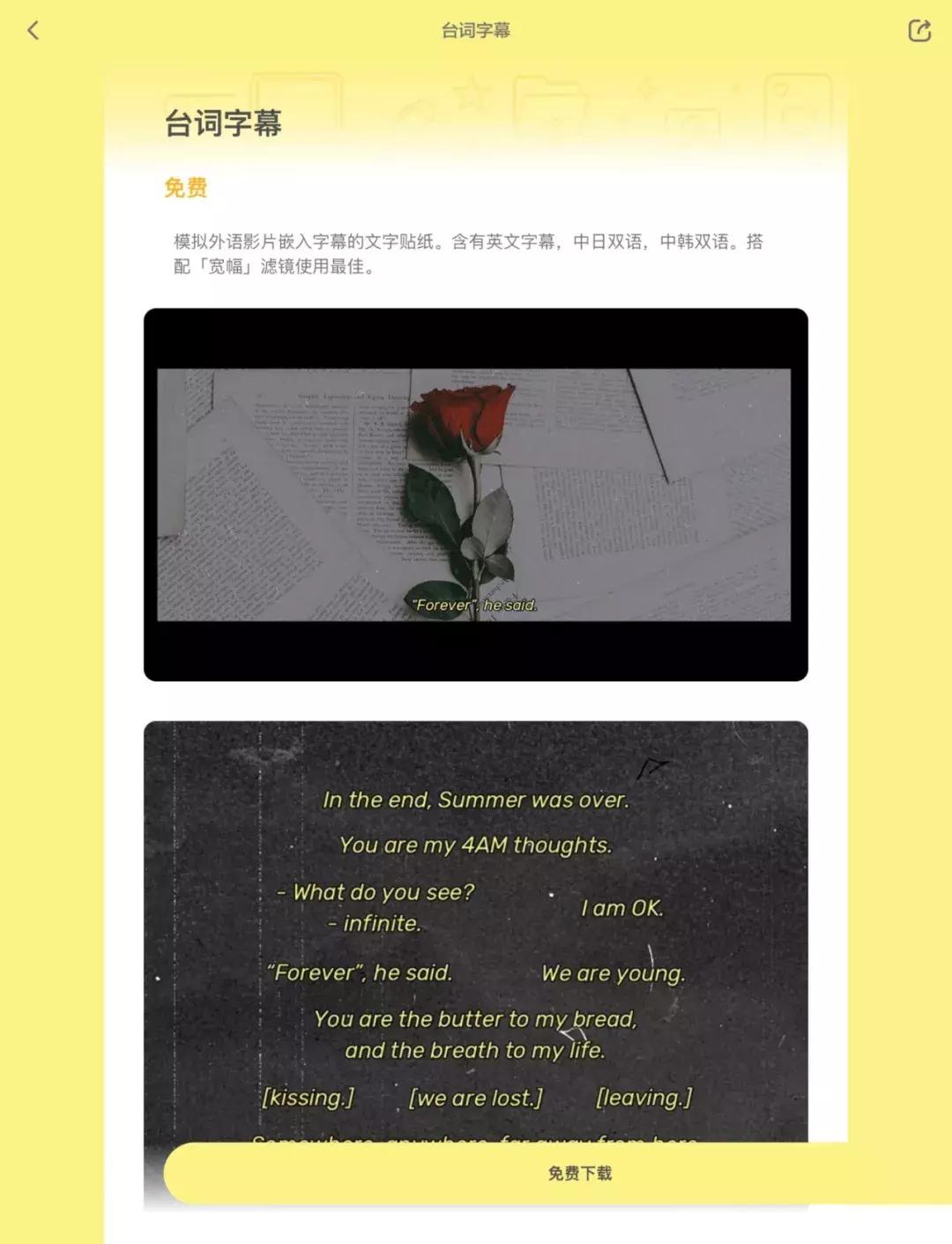Select the "[we are lost.]" sticker
Viewport: 952px width, 1244px height.
476,1098
